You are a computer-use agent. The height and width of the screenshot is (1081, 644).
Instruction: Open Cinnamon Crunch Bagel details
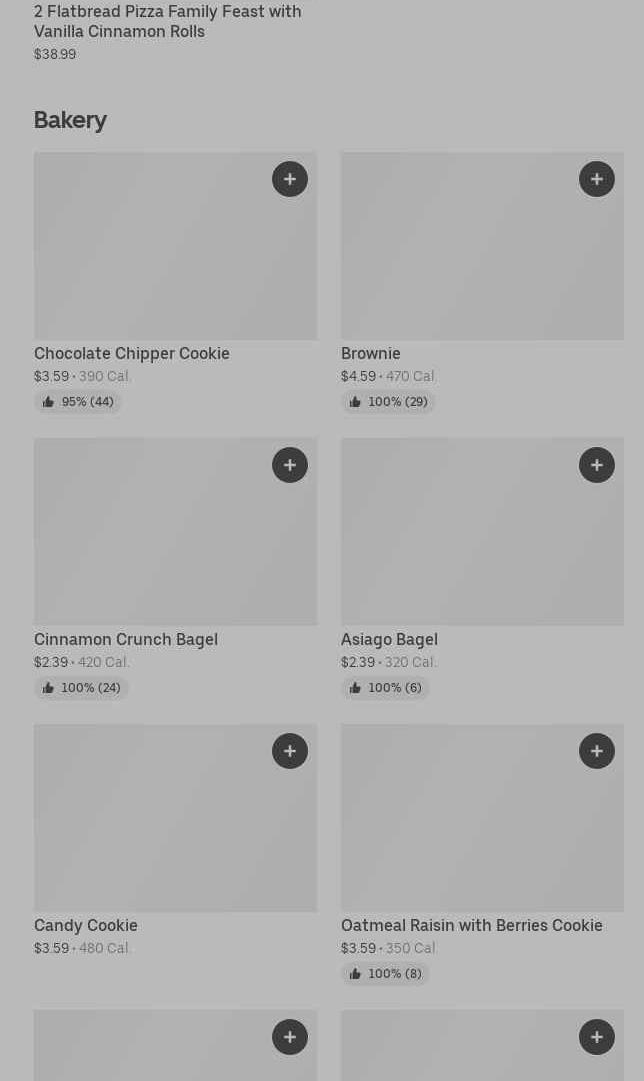(175, 569)
